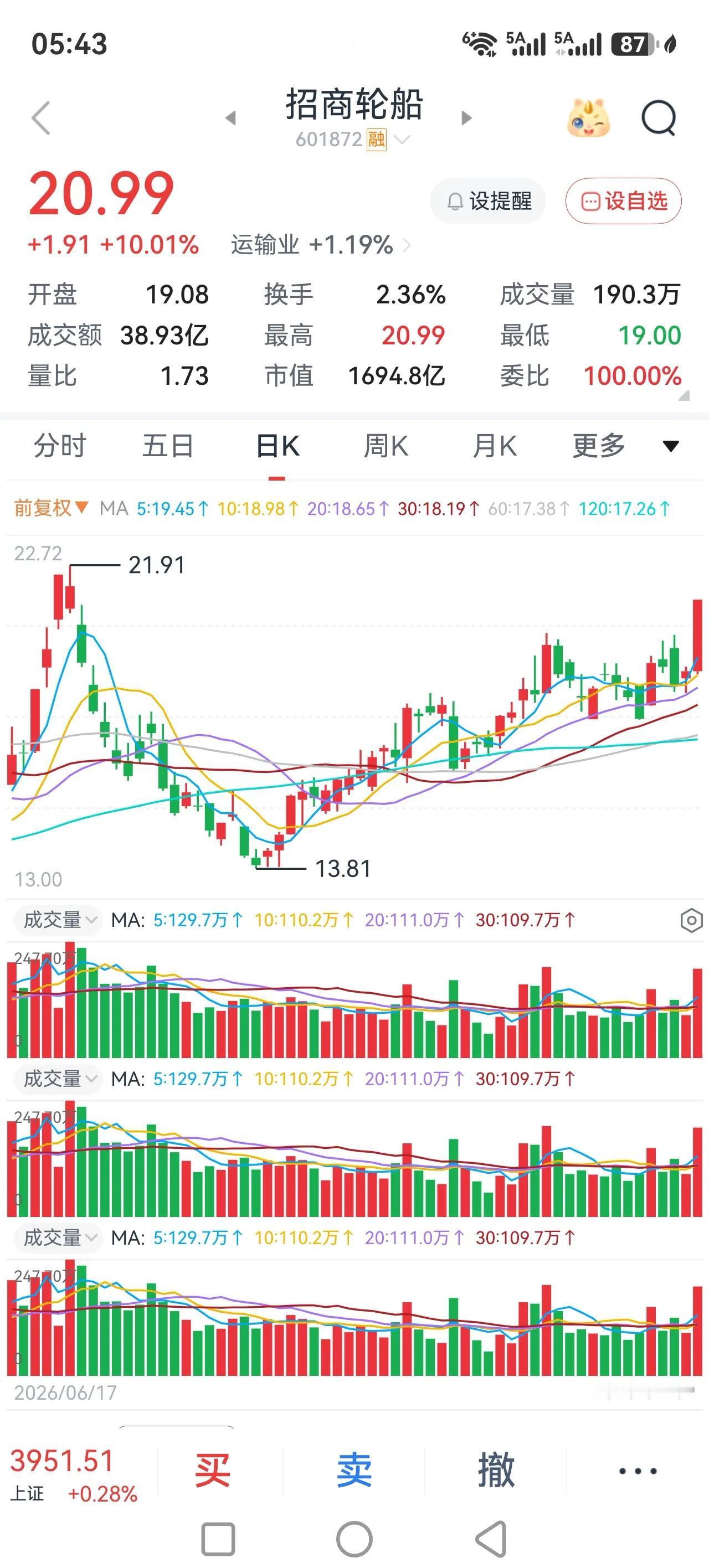Select the 周K tab
Viewport: 709px width, 1568px height.
386,446
